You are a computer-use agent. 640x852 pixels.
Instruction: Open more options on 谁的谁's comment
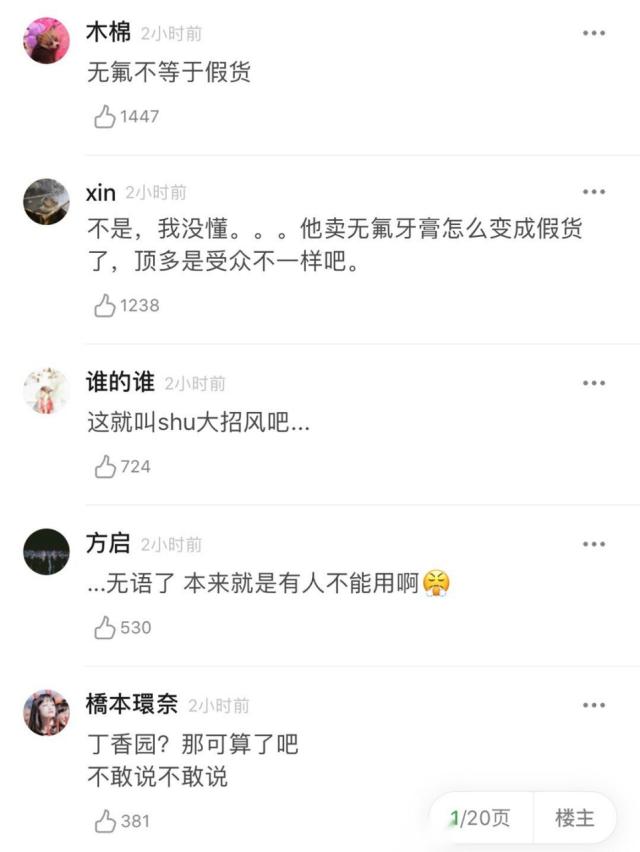click(594, 383)
